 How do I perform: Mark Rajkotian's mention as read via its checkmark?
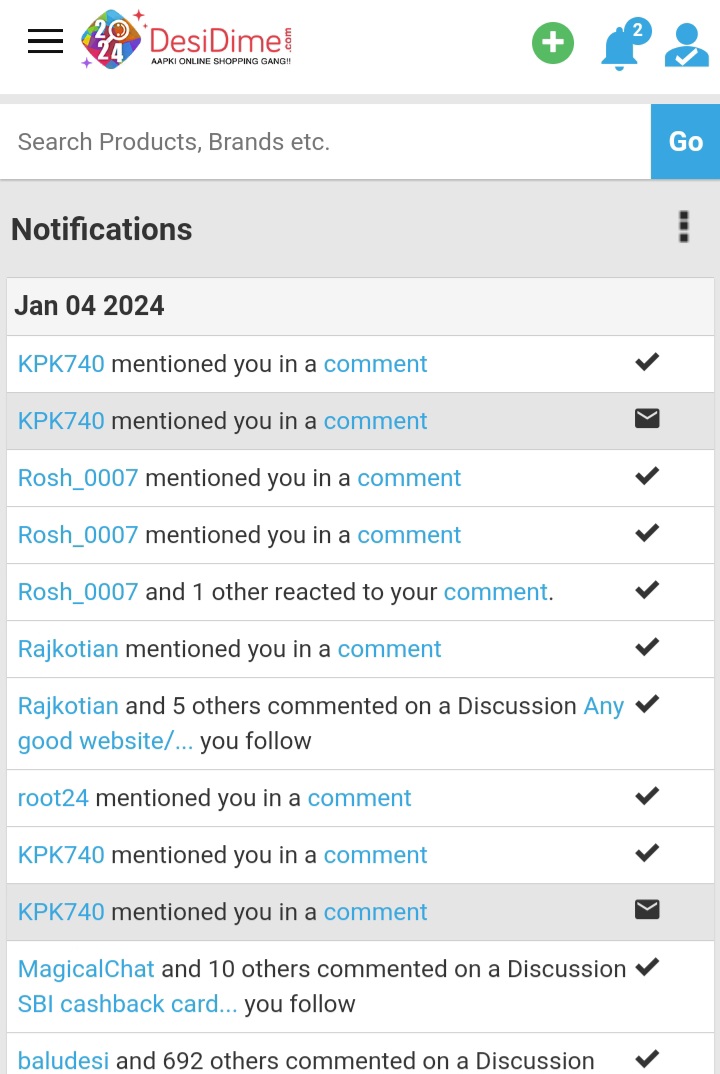pyautogui.click(x=647, y=647)
